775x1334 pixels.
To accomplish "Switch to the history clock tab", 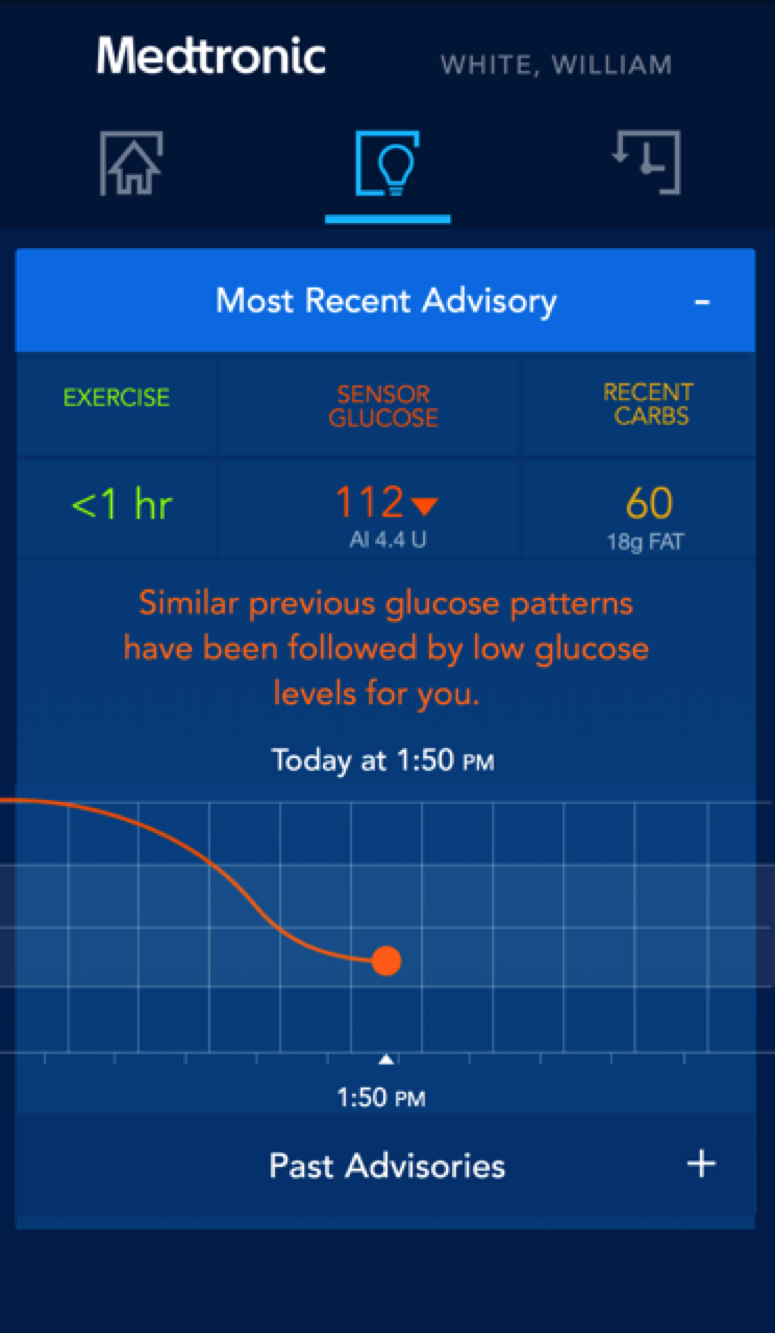I will tap(646, 162).
